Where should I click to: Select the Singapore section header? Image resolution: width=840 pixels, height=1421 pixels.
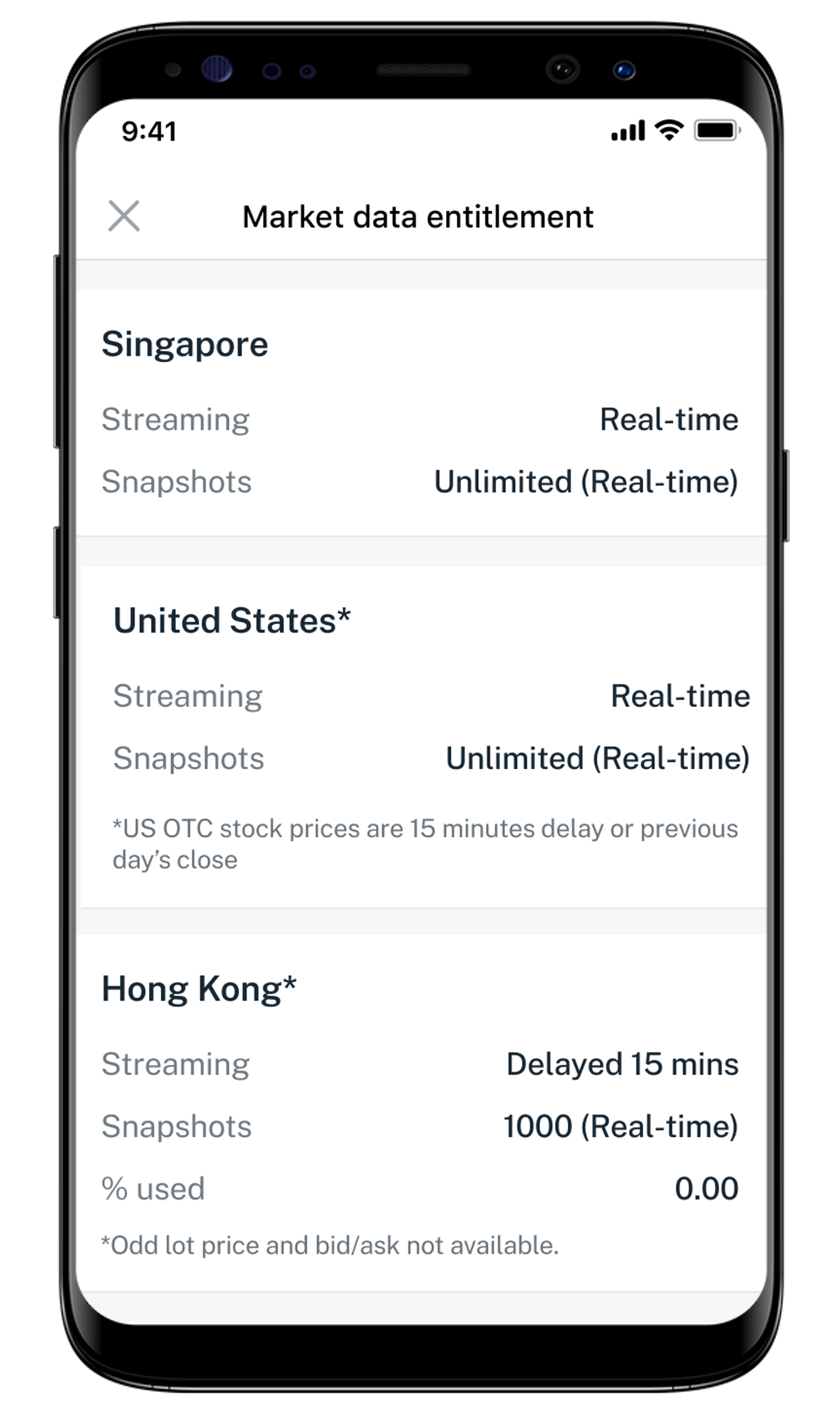click(x=185, y=342)
